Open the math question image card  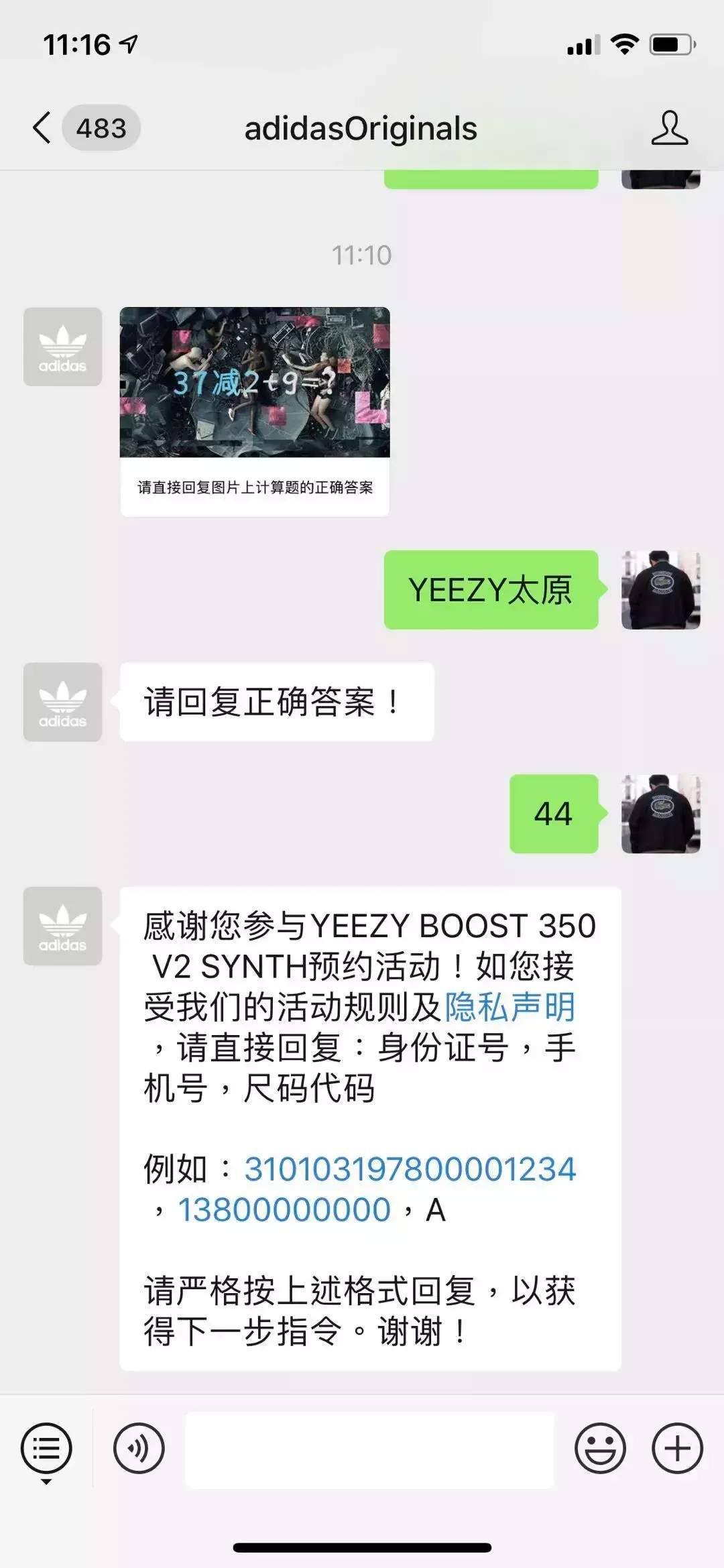[255, 410]
